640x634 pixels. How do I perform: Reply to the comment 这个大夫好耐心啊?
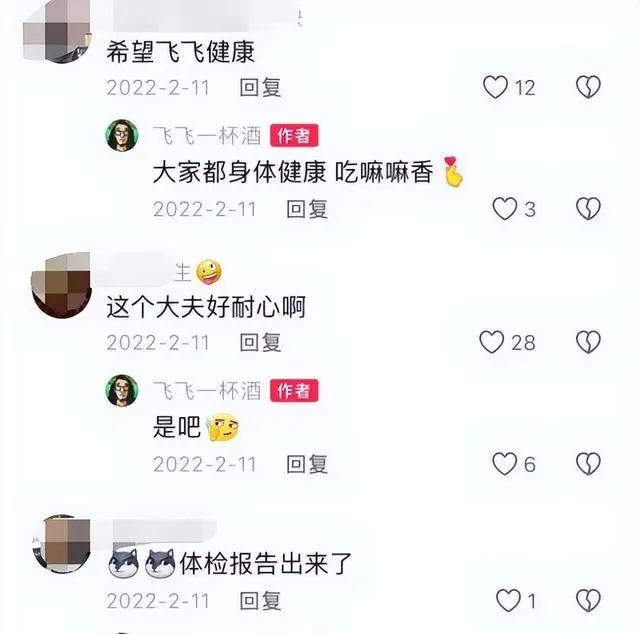pos(260,342)
